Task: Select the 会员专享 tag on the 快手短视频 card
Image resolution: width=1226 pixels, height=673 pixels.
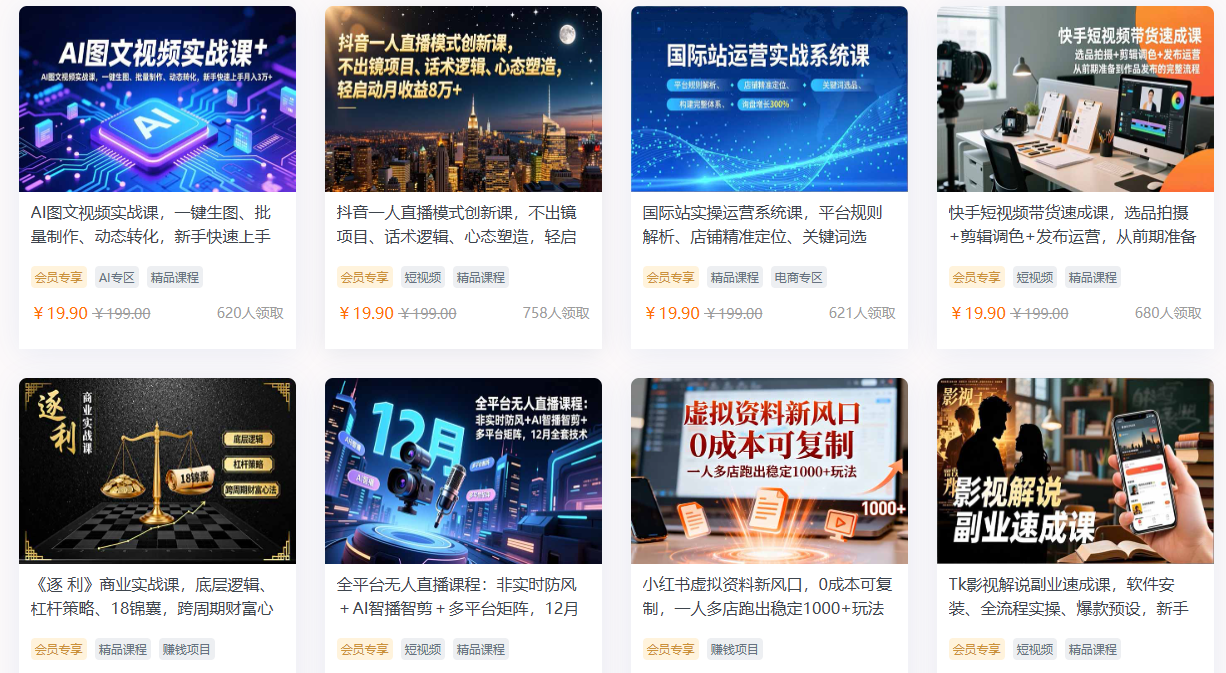Action: click(x=977, y=277)
